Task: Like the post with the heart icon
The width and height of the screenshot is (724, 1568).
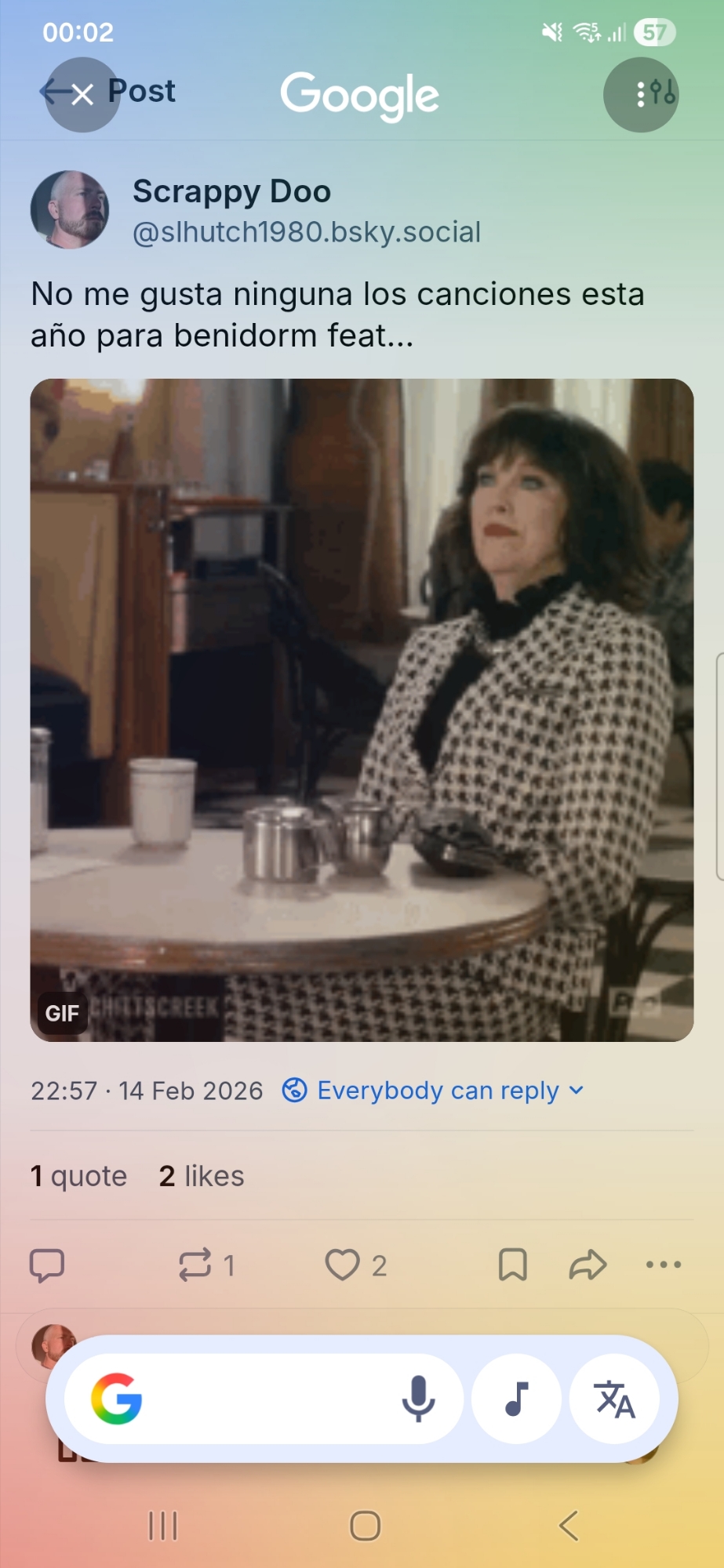Action: click(343, 1265)
